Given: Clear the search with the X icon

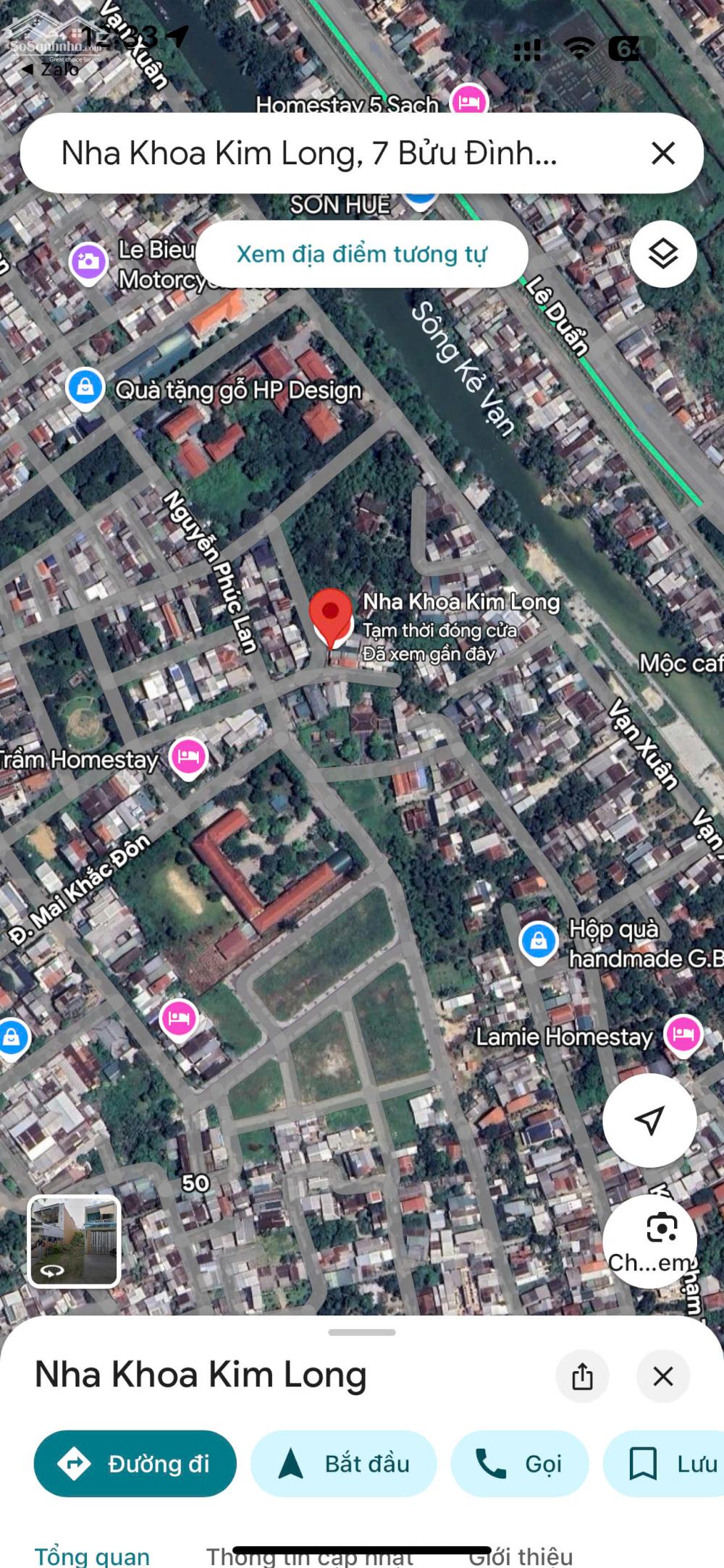Looking at the screenshot, I should (662, 153).
